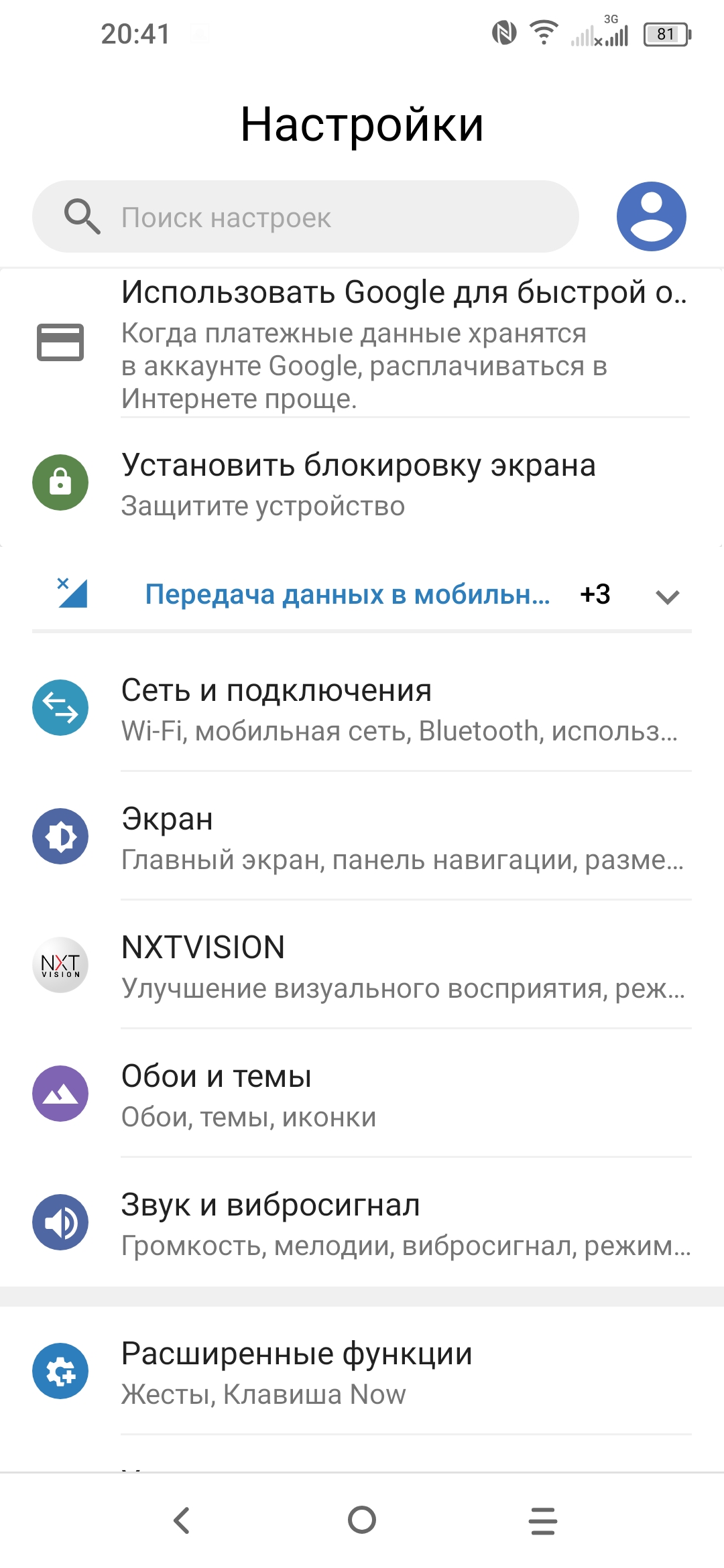This screenshot has width=724, height=1568.
Task: Open NXTVISION settings
Action: 362,966
